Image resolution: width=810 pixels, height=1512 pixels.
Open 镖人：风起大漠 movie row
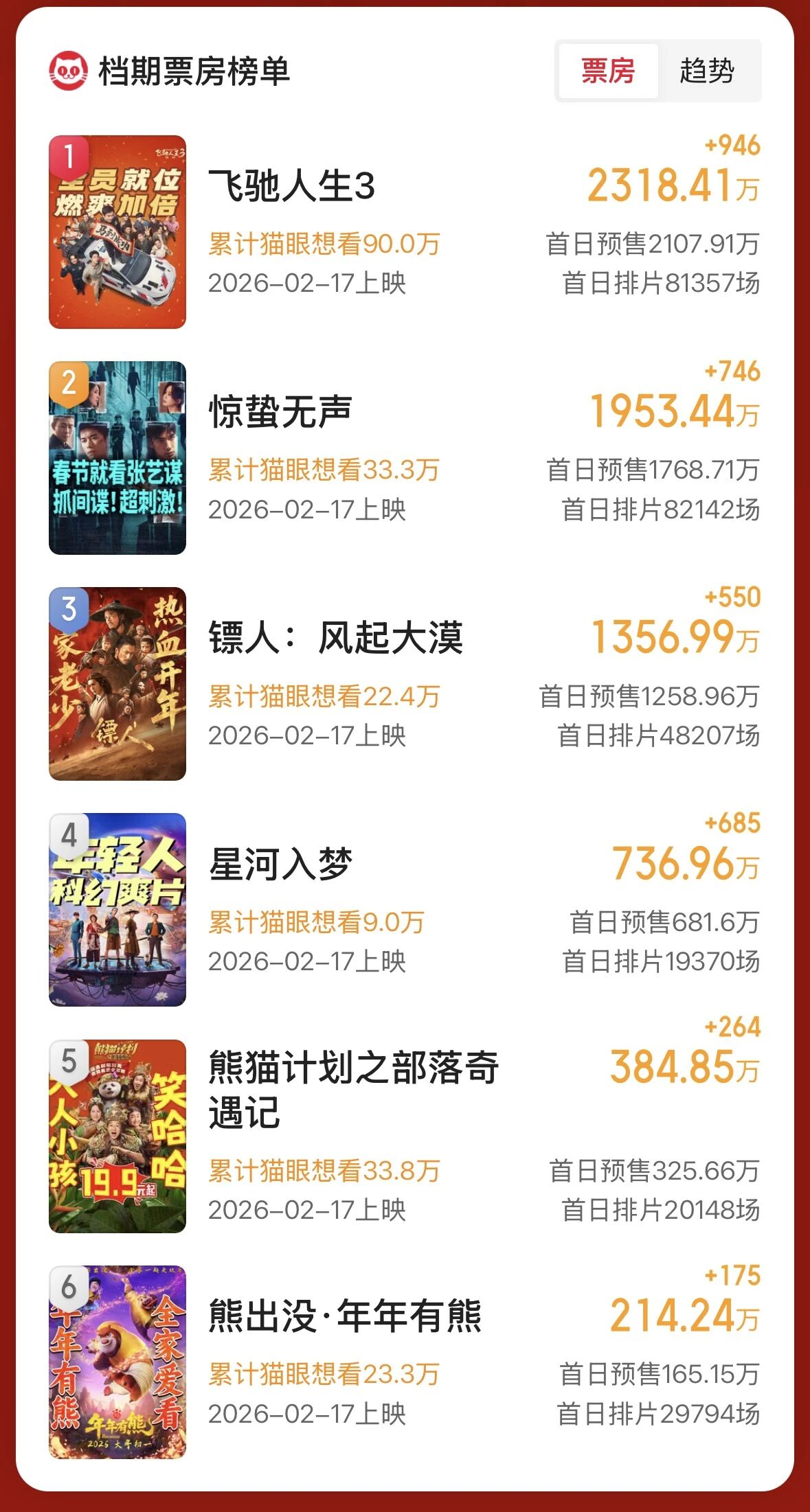point(335,638)
